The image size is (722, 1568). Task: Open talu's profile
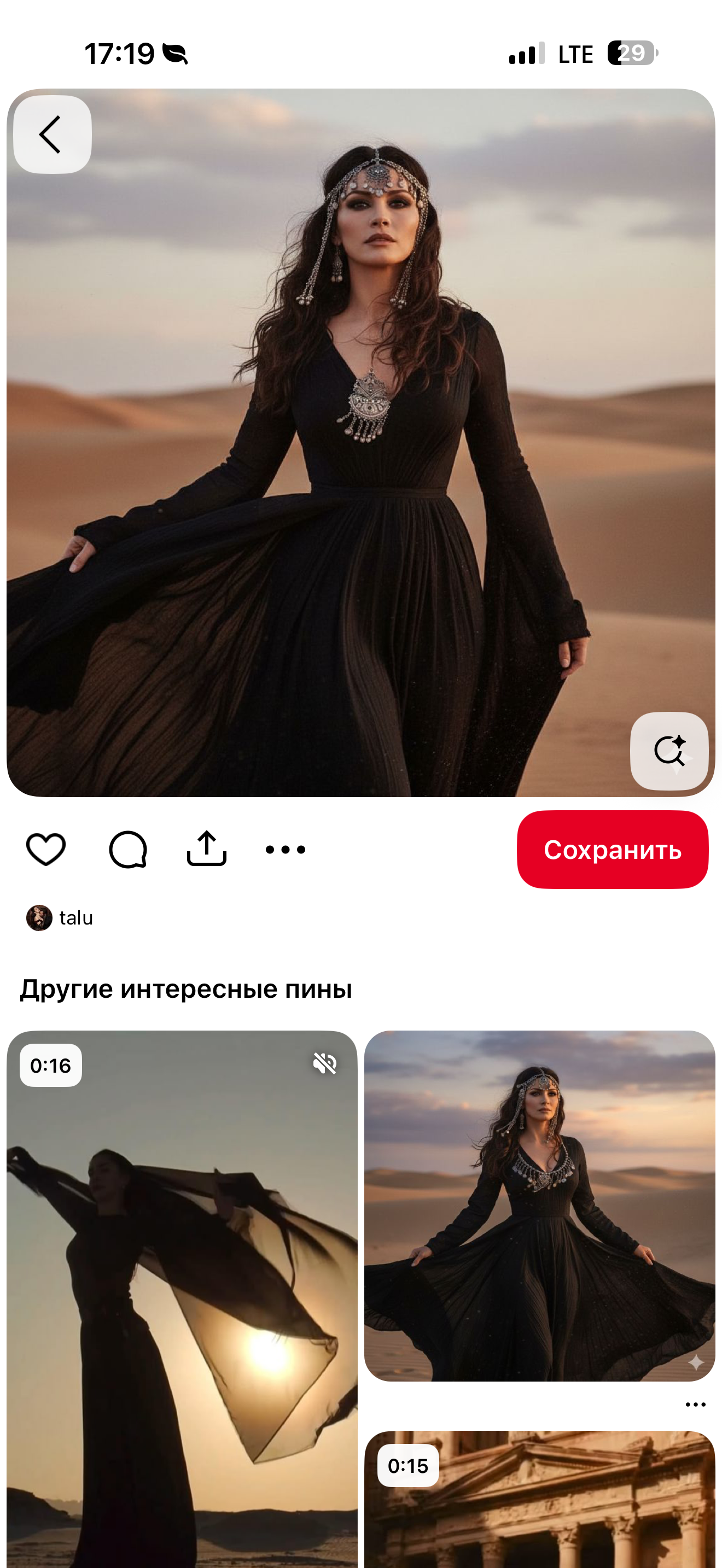coord(60,918)
